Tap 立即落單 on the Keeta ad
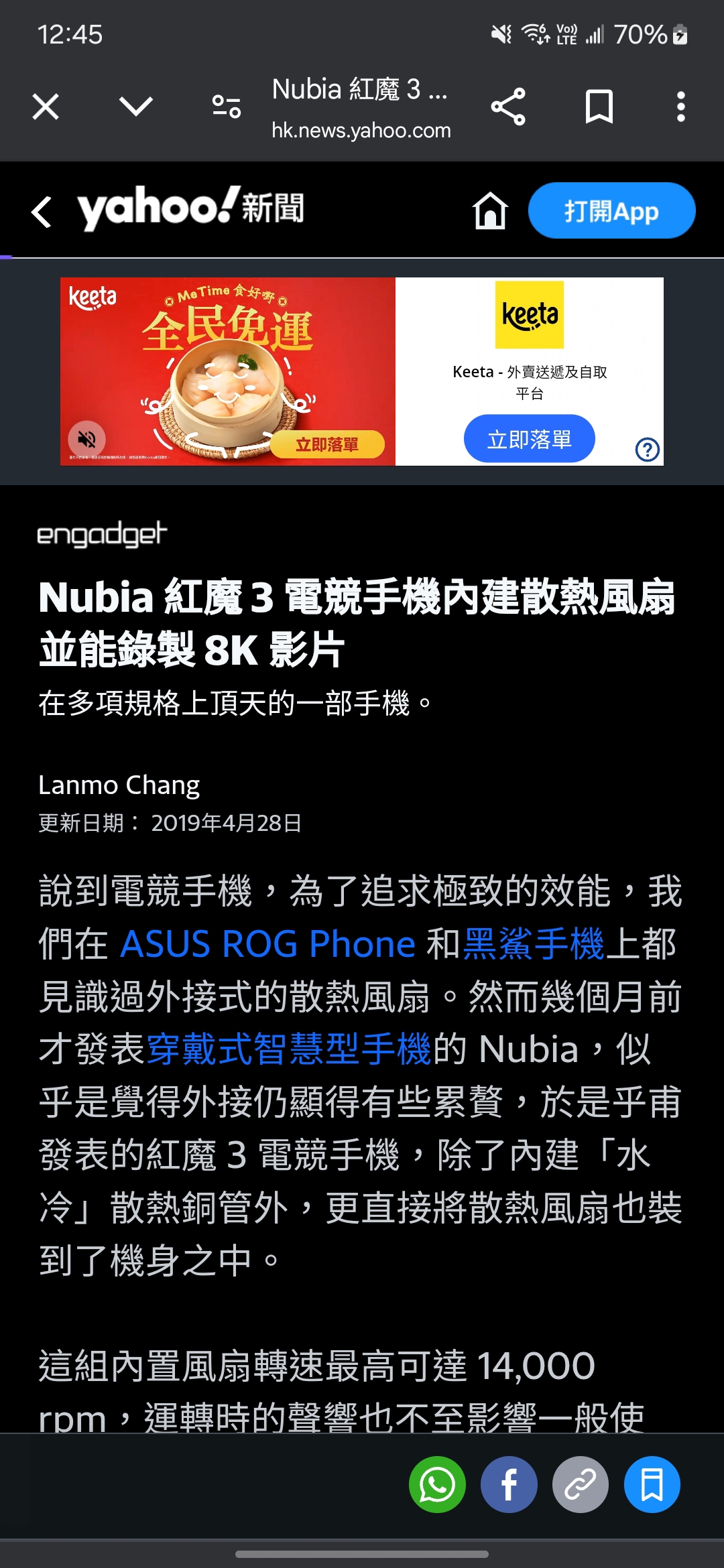 coord(529,438)
